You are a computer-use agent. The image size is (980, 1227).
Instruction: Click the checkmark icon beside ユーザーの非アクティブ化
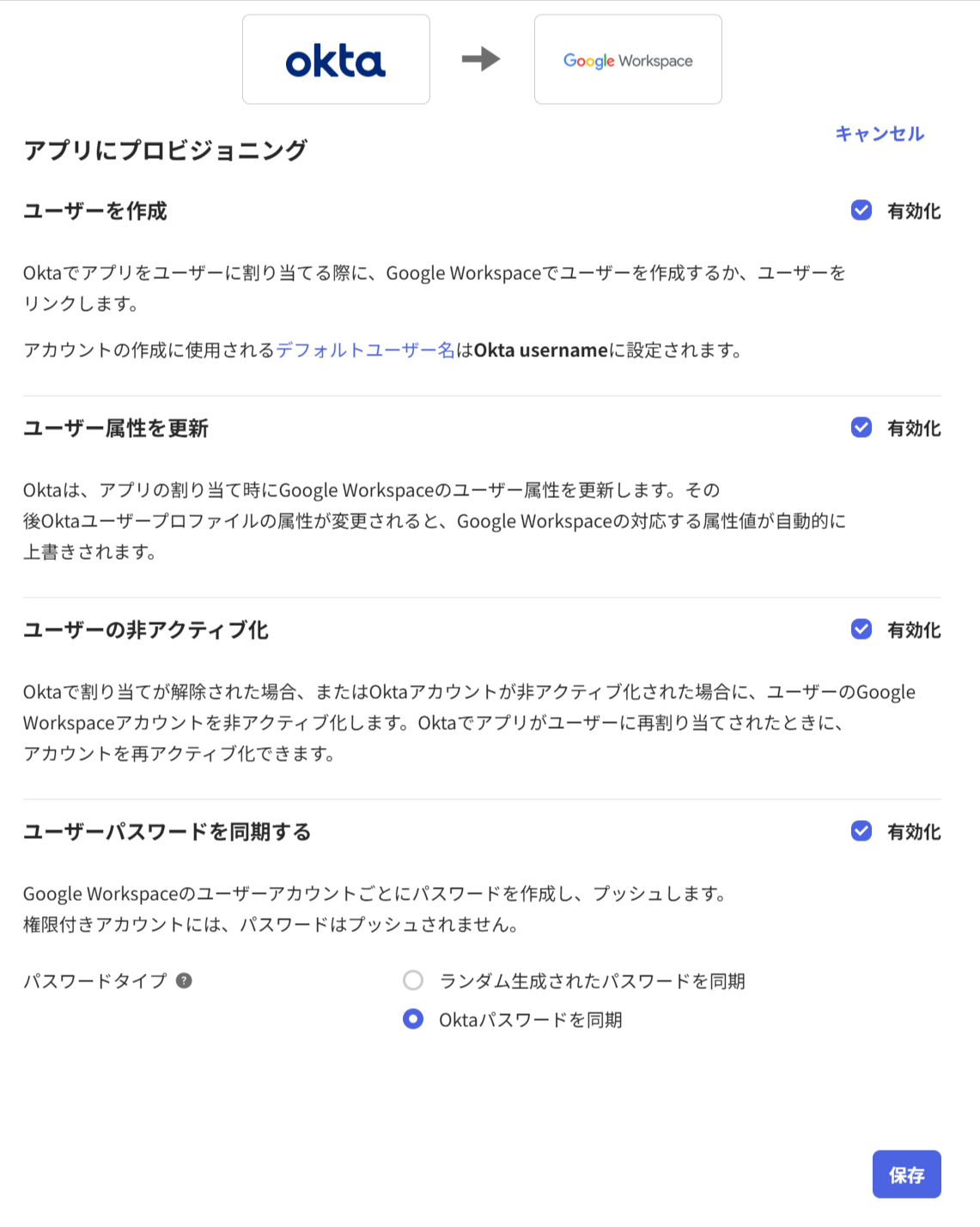point(861,629)
